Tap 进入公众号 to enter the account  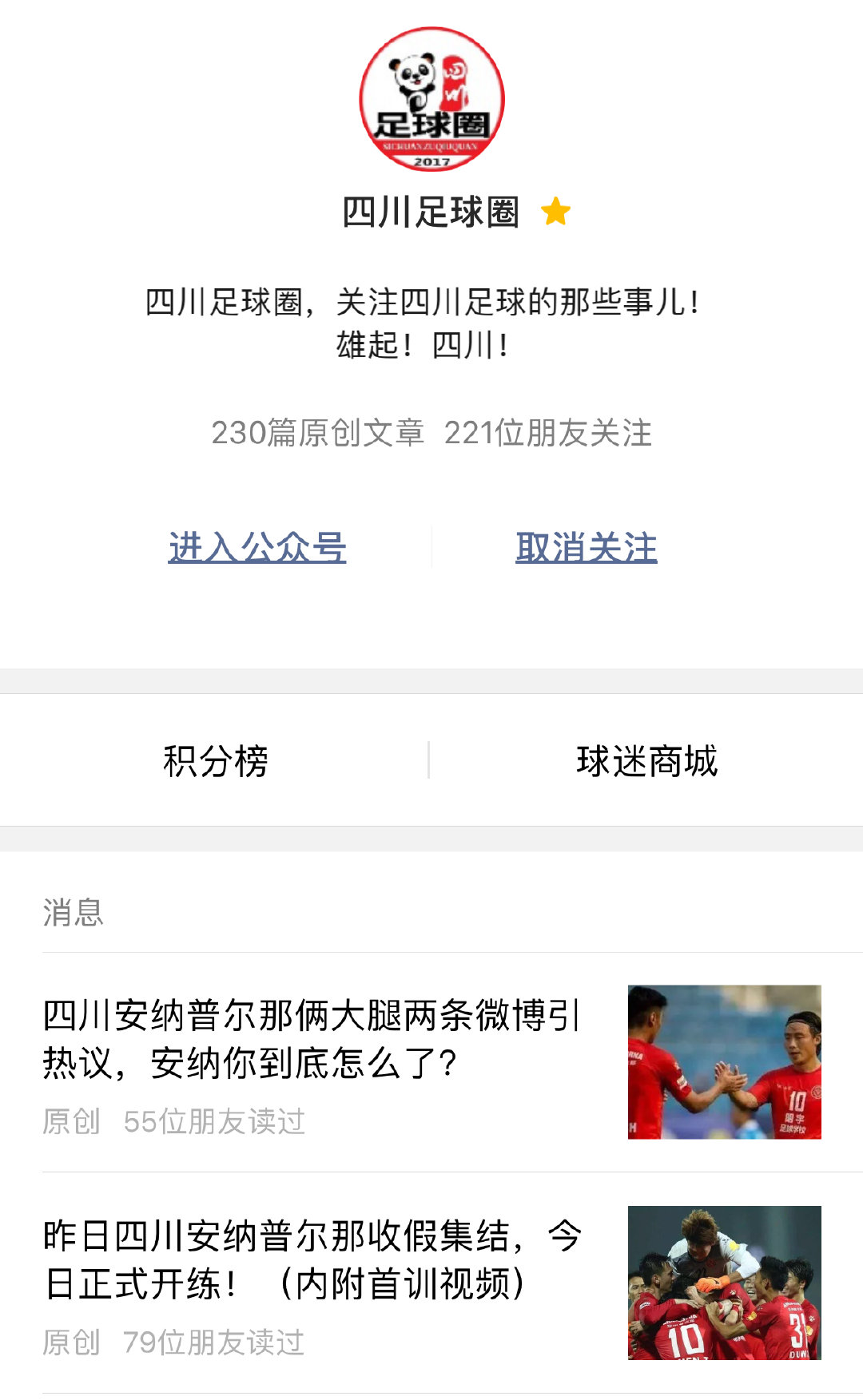(x=258, y=549)
